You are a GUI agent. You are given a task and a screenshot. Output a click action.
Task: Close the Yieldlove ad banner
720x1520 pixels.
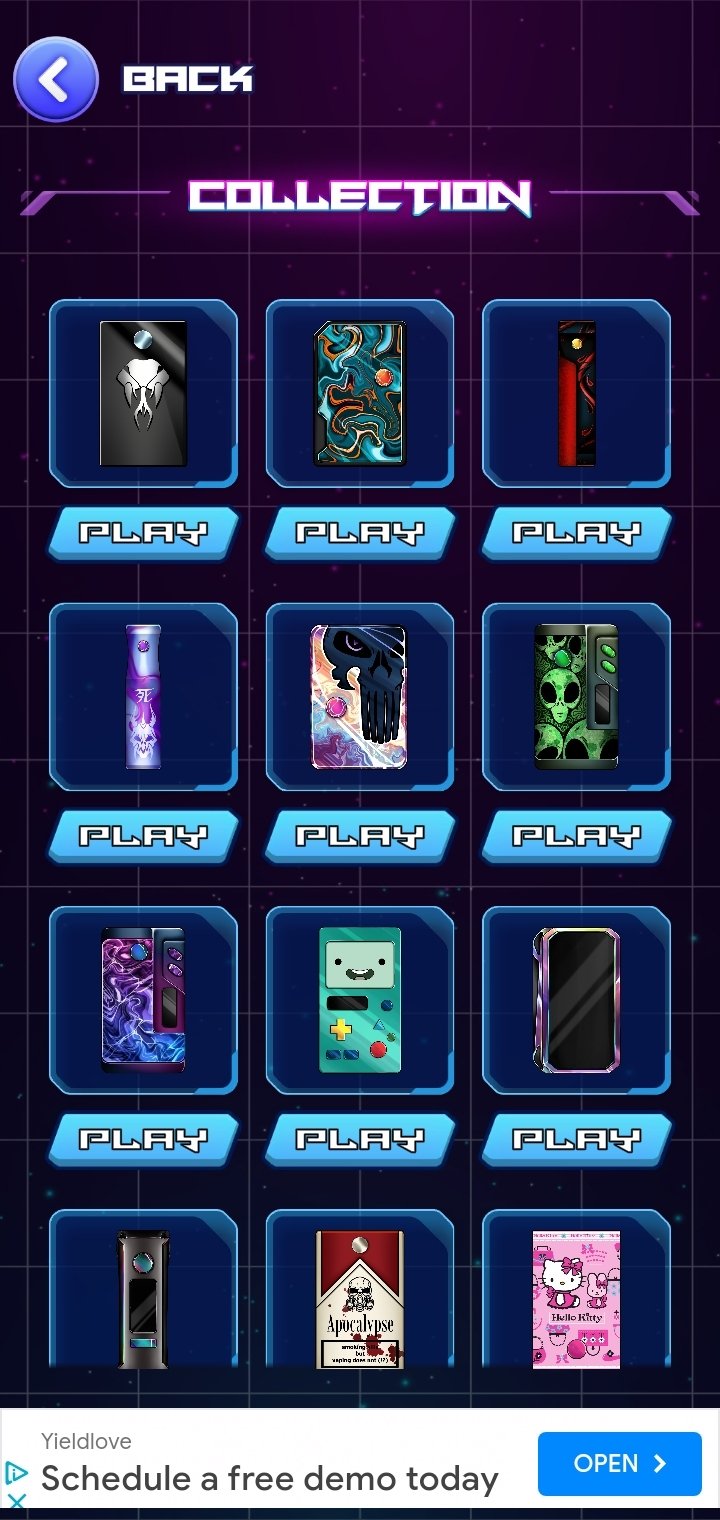pos(16,1500)
